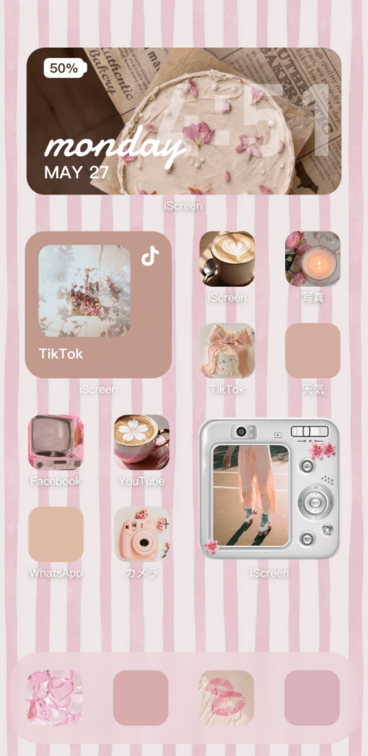The image size is (368, 756).
Task: Open the カメラ camera app
Action: [142, 534]
